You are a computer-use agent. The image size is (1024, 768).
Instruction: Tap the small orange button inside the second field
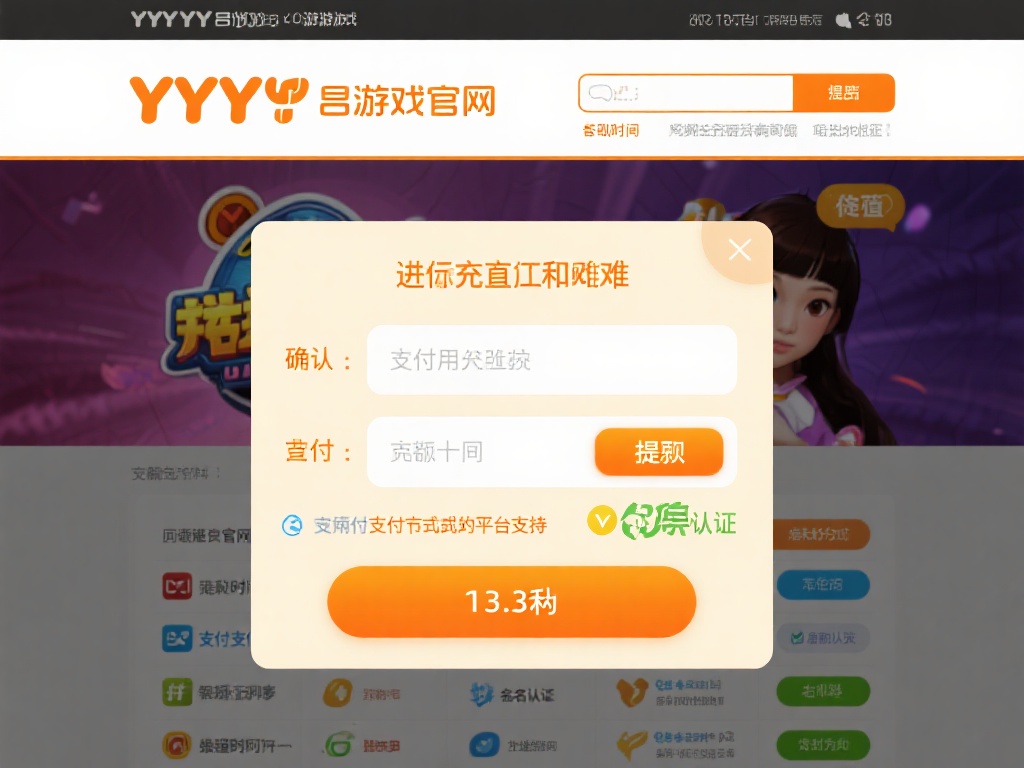(658, 452)
